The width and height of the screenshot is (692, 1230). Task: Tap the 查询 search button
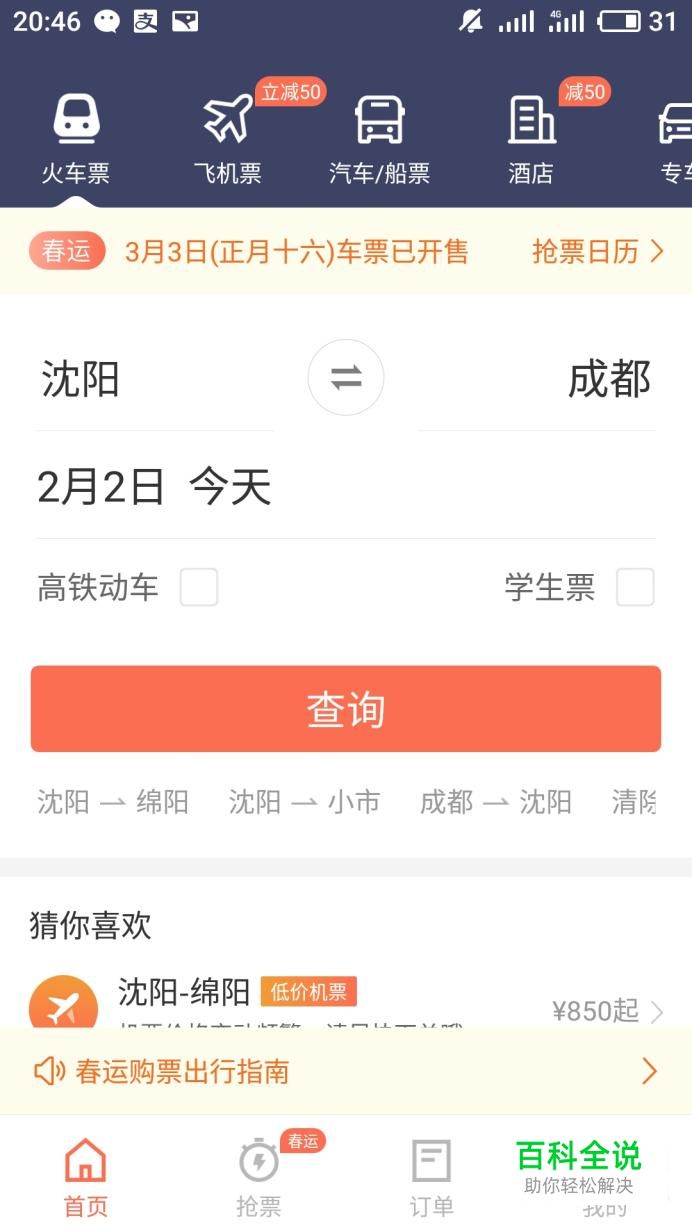pyautogui.click(x=346, y=709)
